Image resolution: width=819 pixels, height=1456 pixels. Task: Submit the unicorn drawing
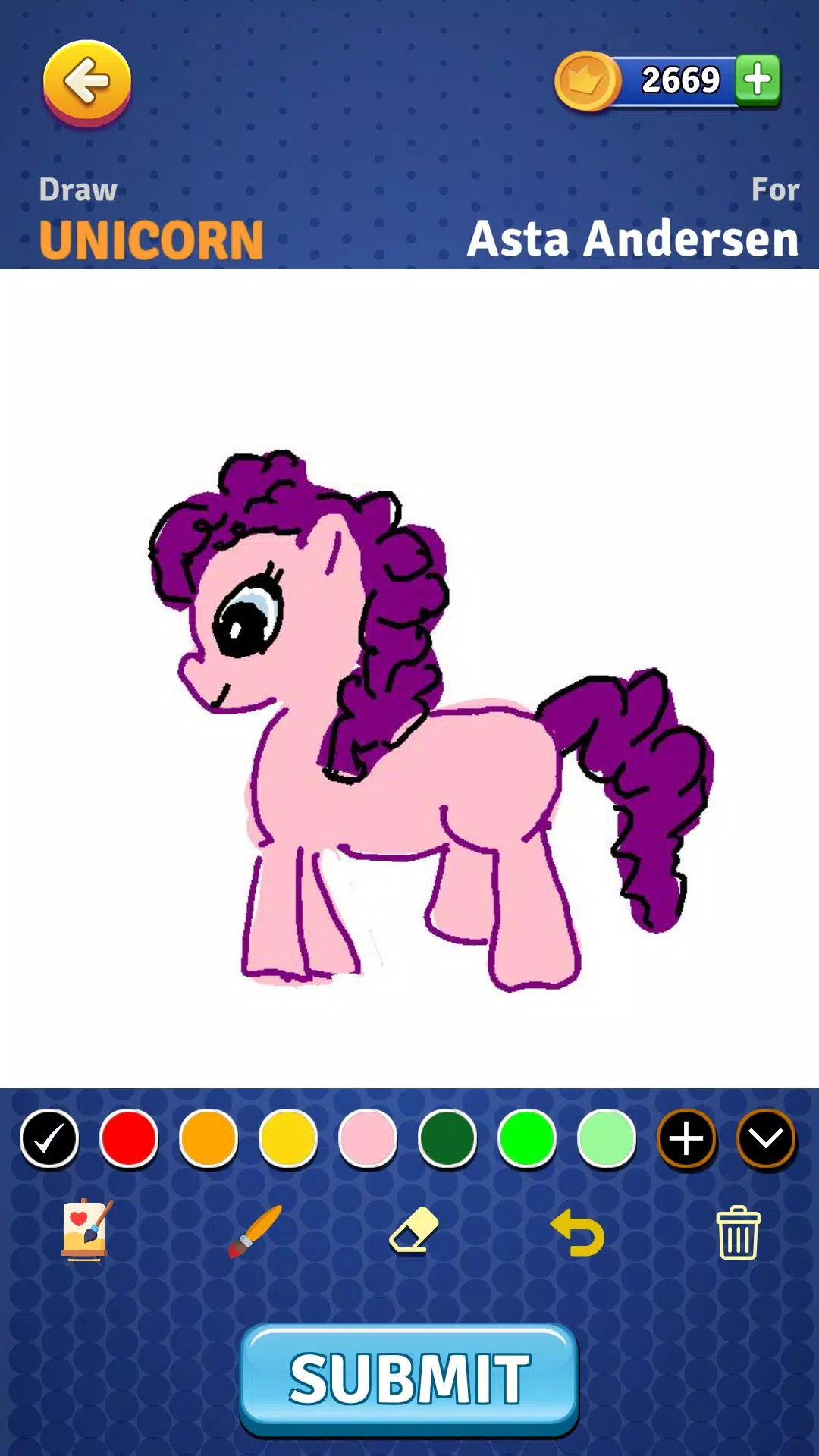click(x=409, y=1379)
